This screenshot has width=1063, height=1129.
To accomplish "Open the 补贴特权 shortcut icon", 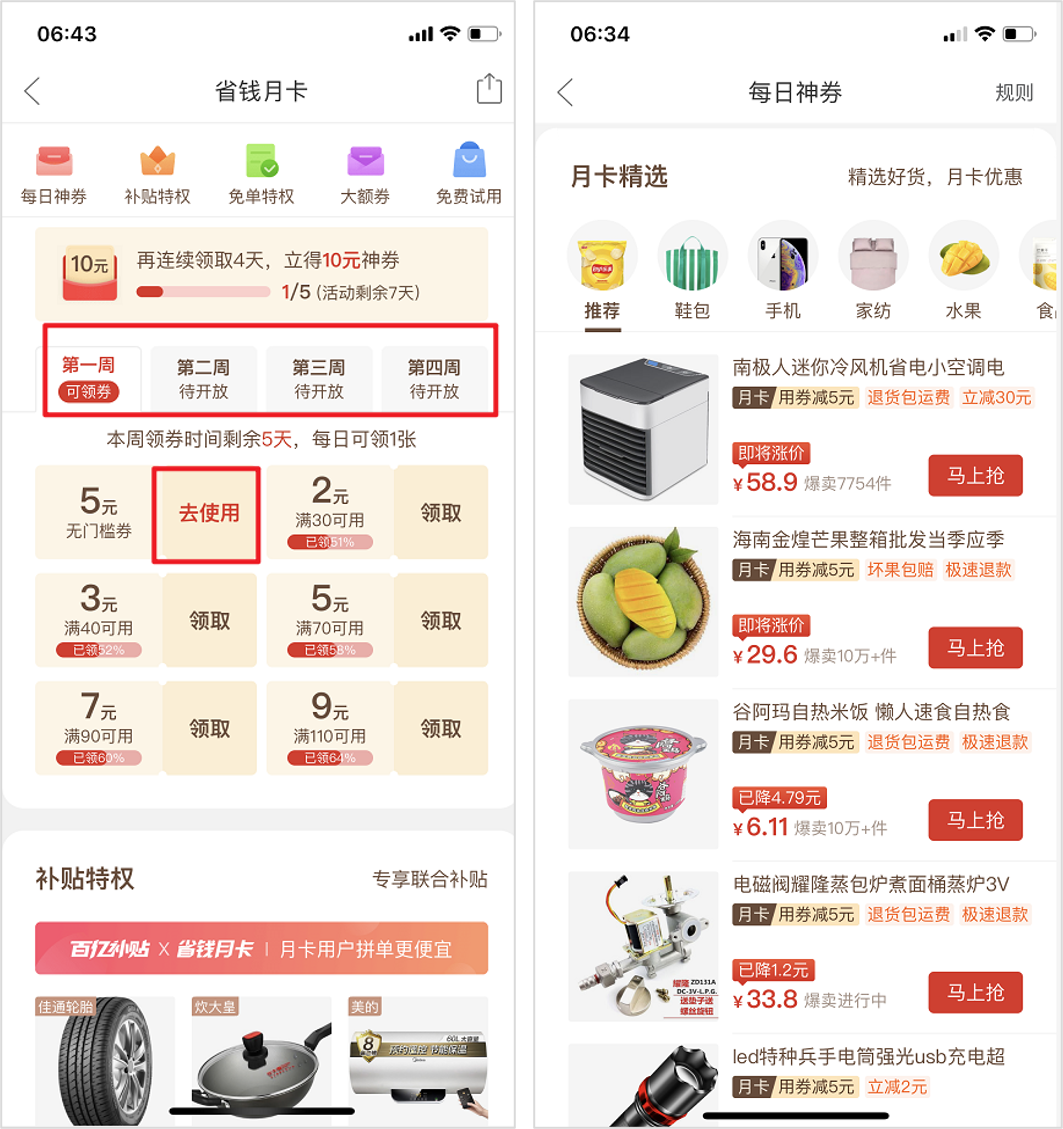I will coord(157,173).
